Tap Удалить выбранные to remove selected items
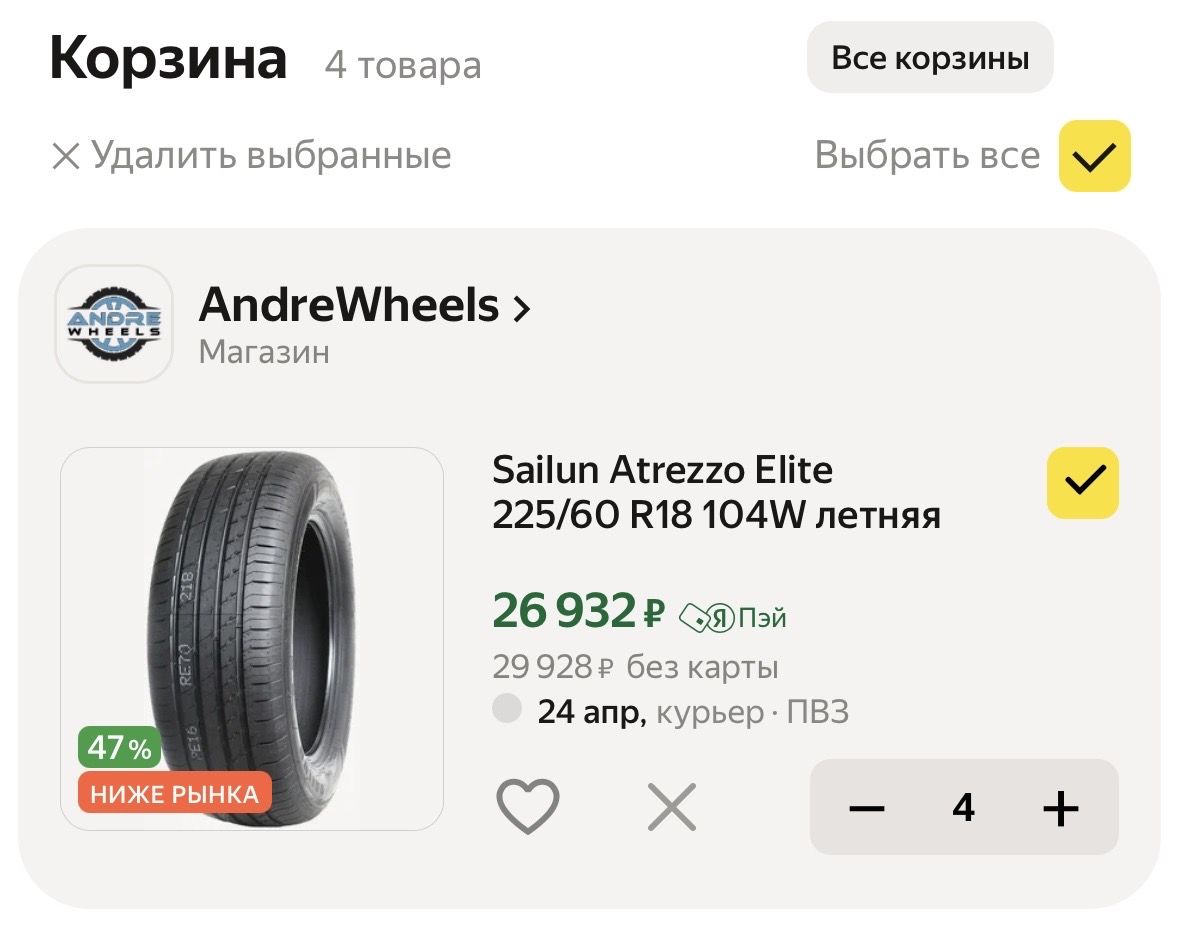 click(251, 156)
